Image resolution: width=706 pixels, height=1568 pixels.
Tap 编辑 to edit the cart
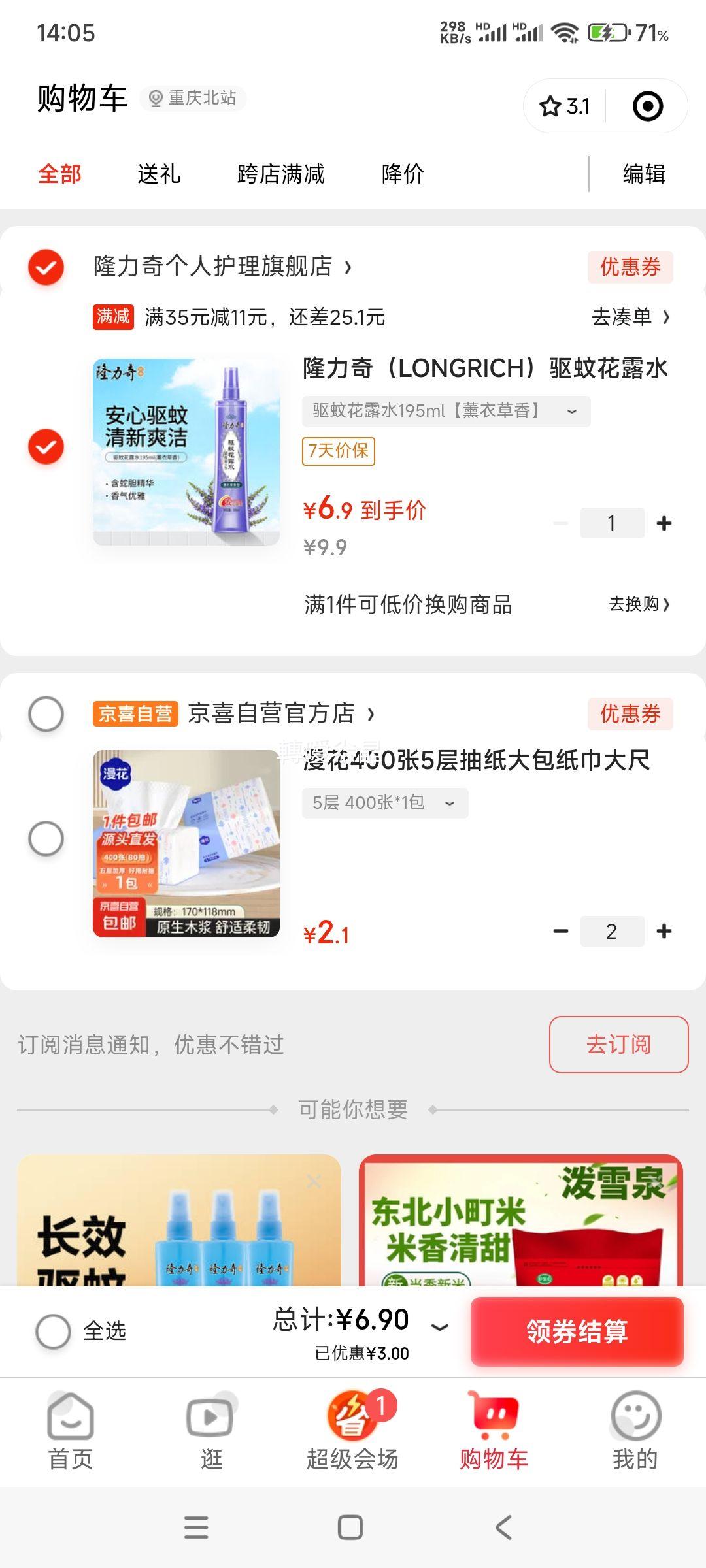(644, 174)
